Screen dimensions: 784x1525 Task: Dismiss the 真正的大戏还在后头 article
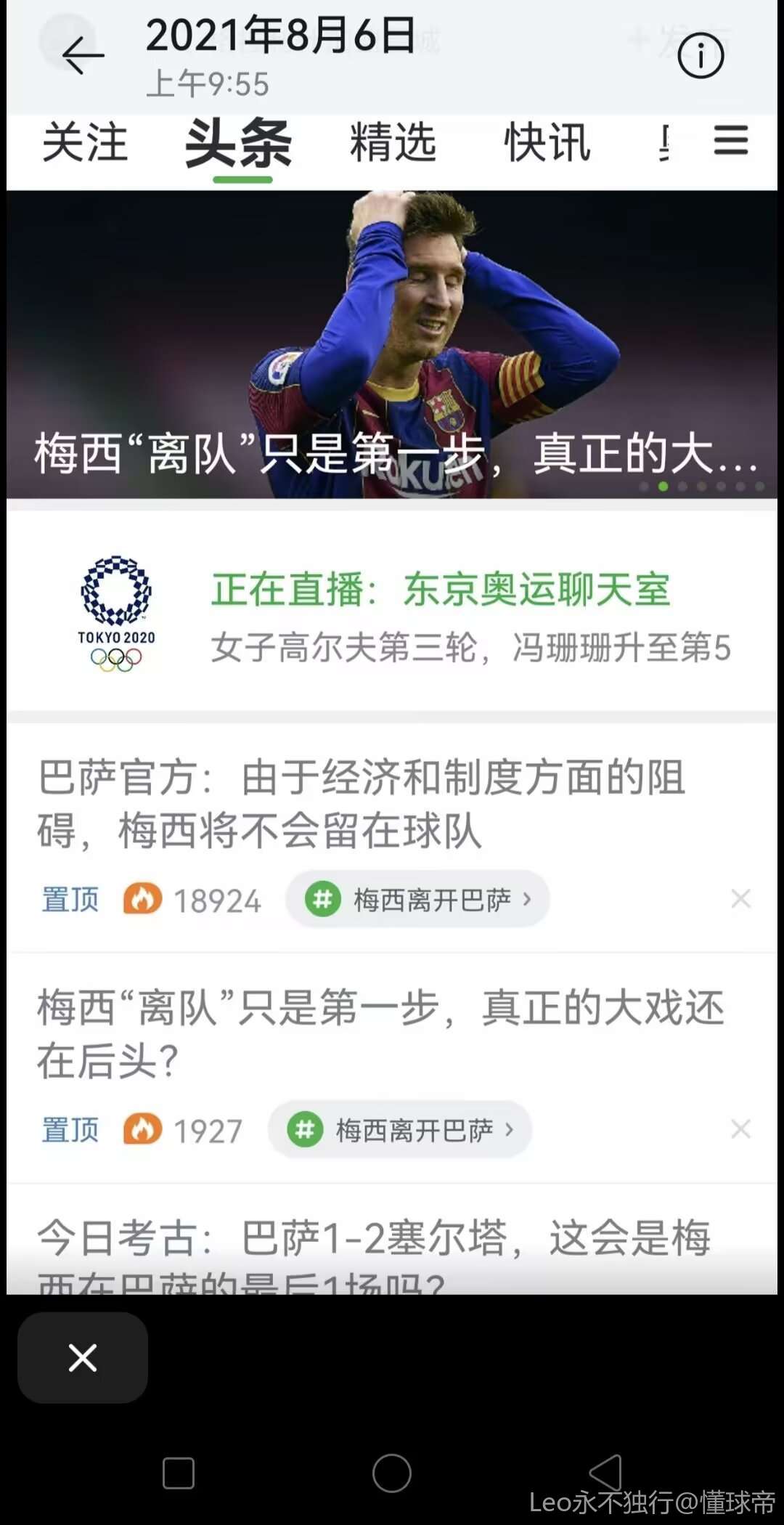740,1129
